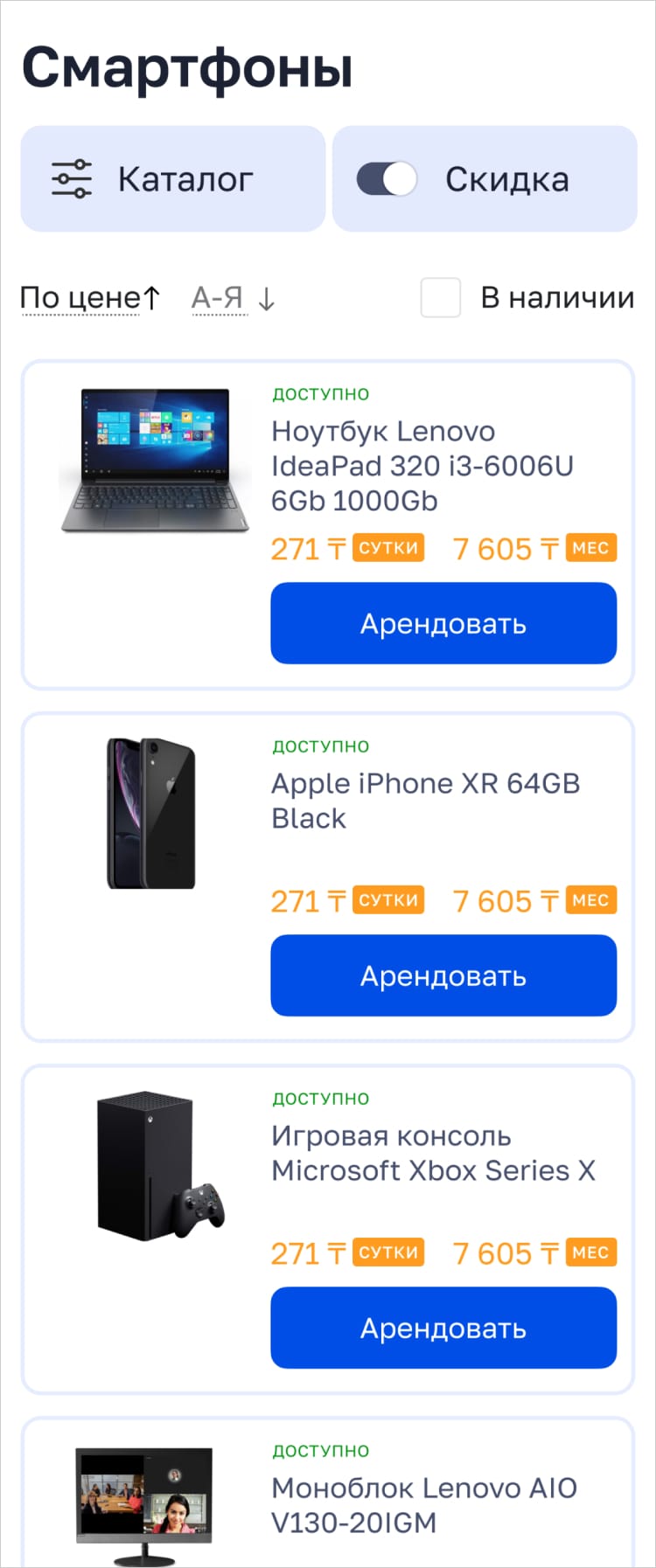Toggle the Скидка discount switch
Image resolution: width=656 pixels, height=1568 pixels.
[x=387, y=179]
